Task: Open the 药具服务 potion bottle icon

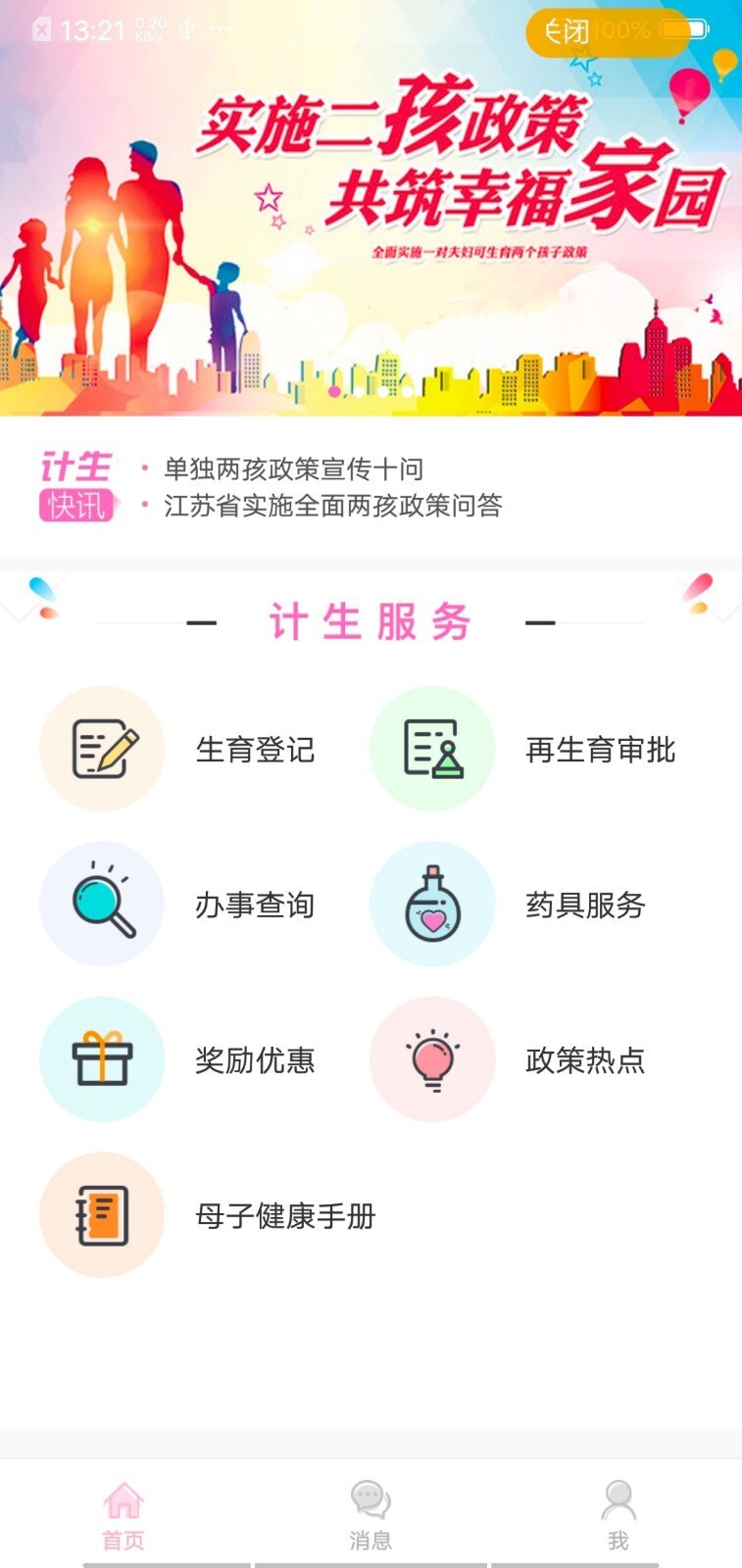Action: coord(432,904)
